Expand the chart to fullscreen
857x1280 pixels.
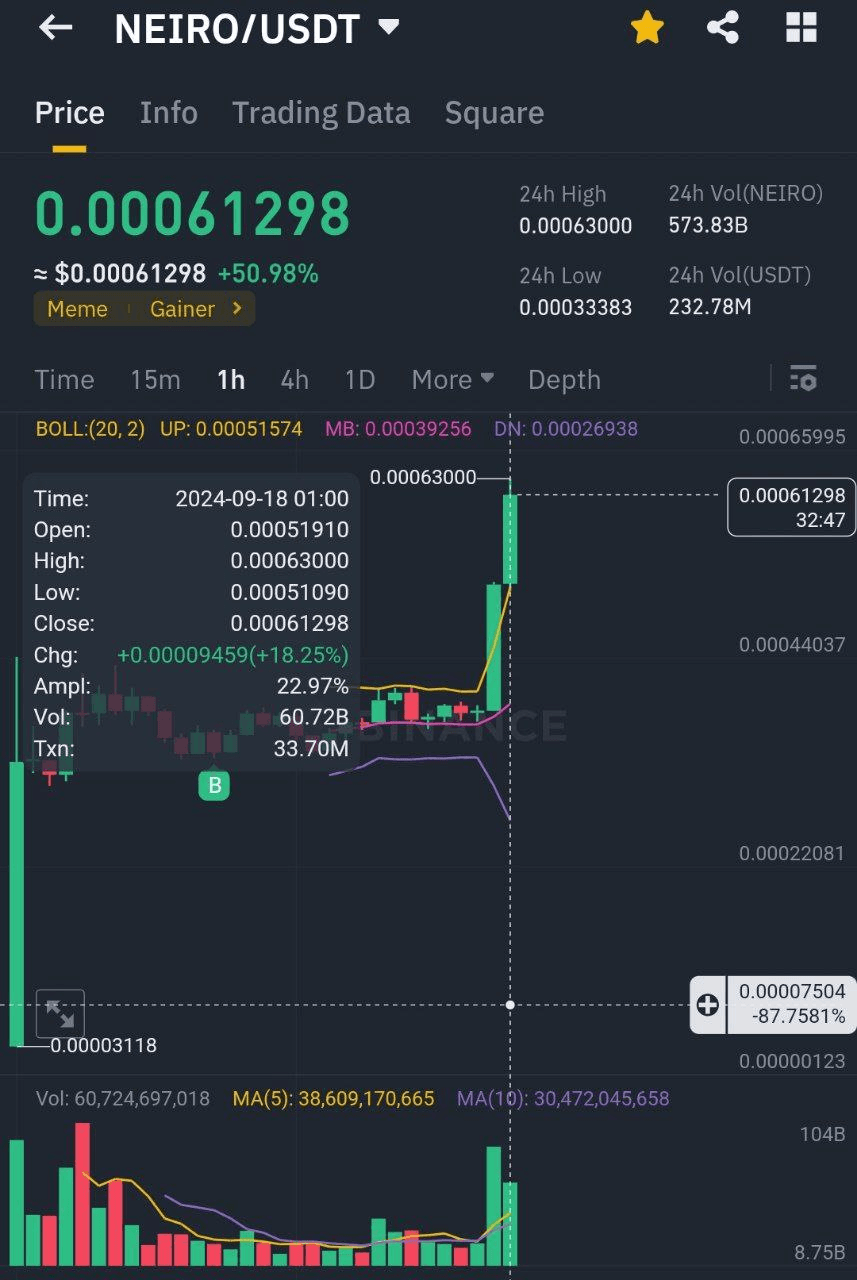coord(60,1014)
